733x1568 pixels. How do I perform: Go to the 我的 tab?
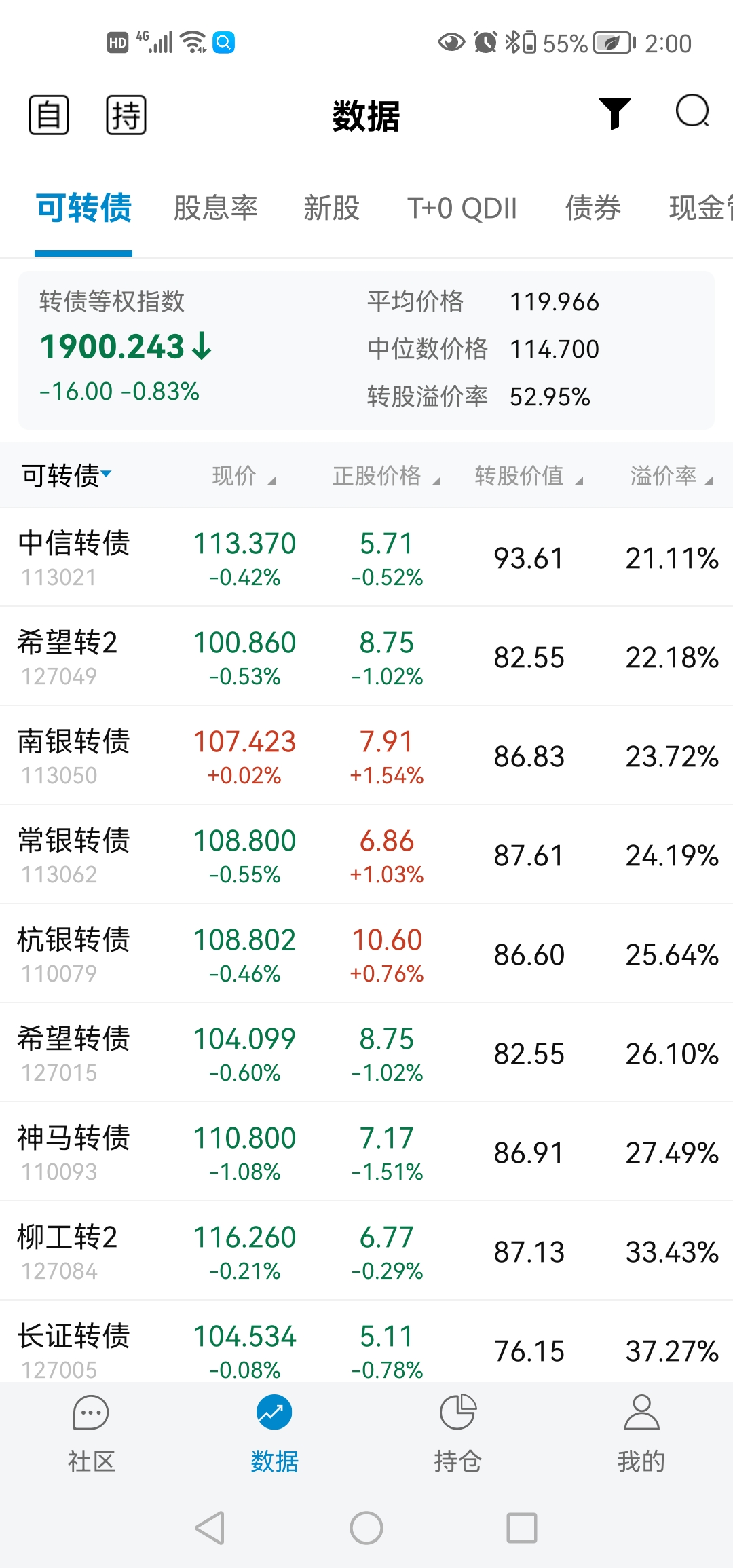641,1434
